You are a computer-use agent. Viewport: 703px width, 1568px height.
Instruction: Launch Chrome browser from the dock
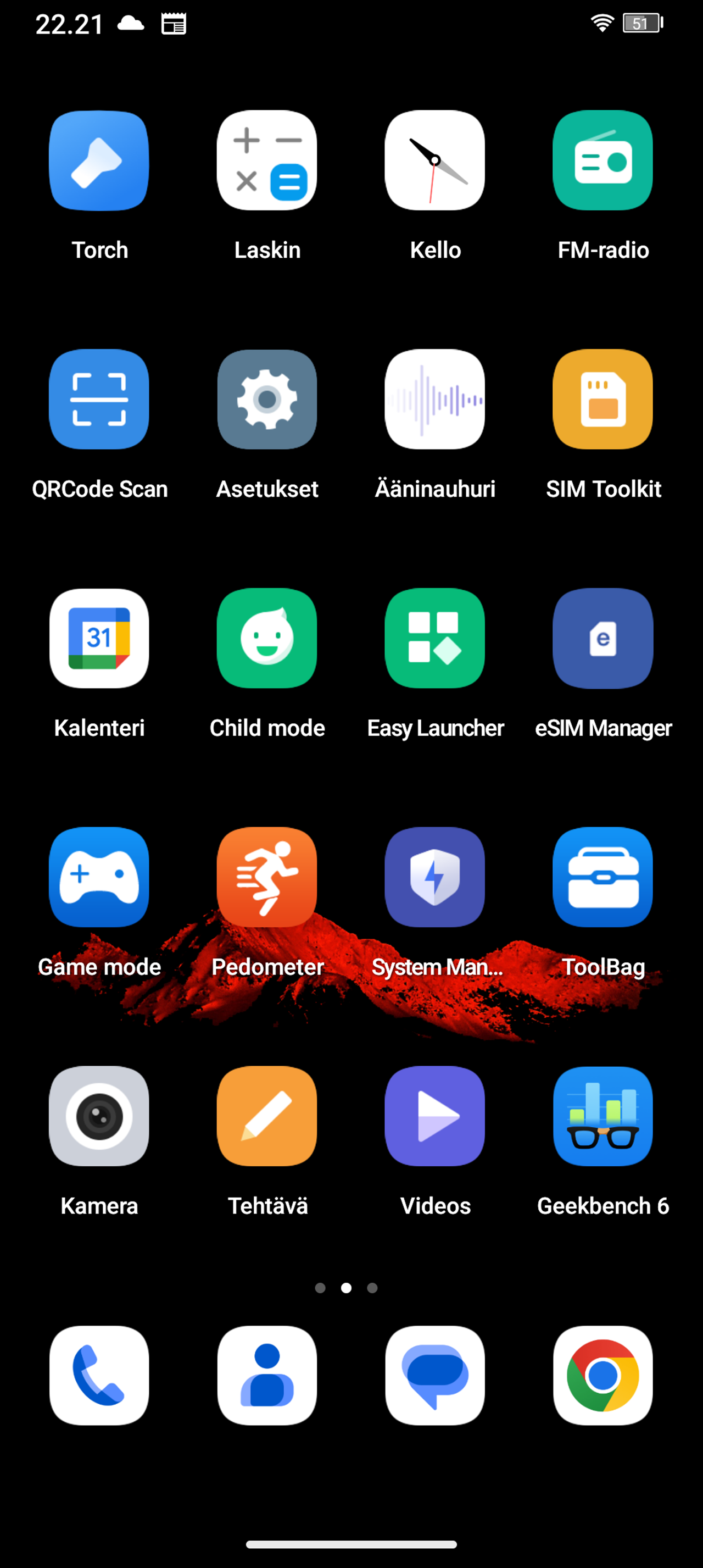coord(602,1376)
